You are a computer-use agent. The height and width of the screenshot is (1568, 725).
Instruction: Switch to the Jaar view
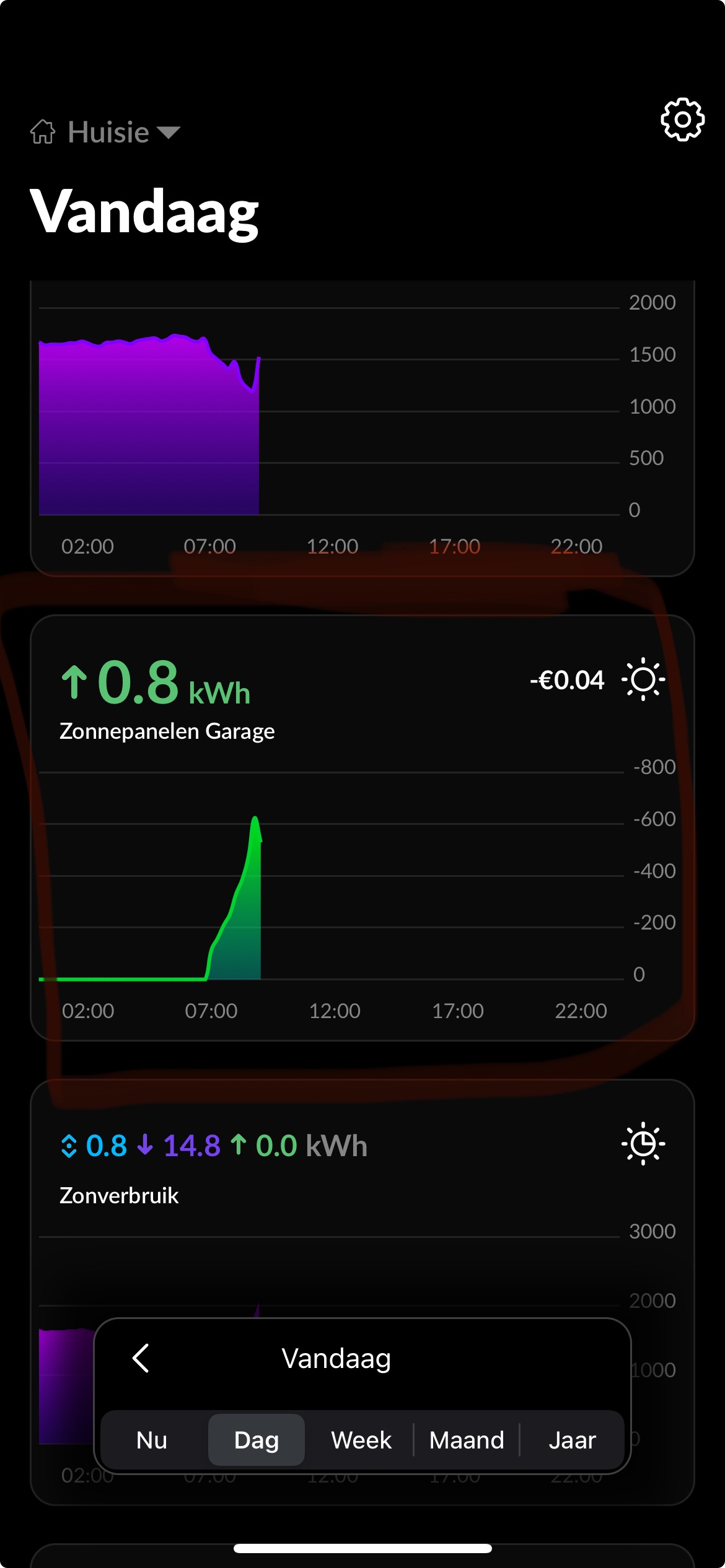pyautogui.click(x=572, y=1440)
